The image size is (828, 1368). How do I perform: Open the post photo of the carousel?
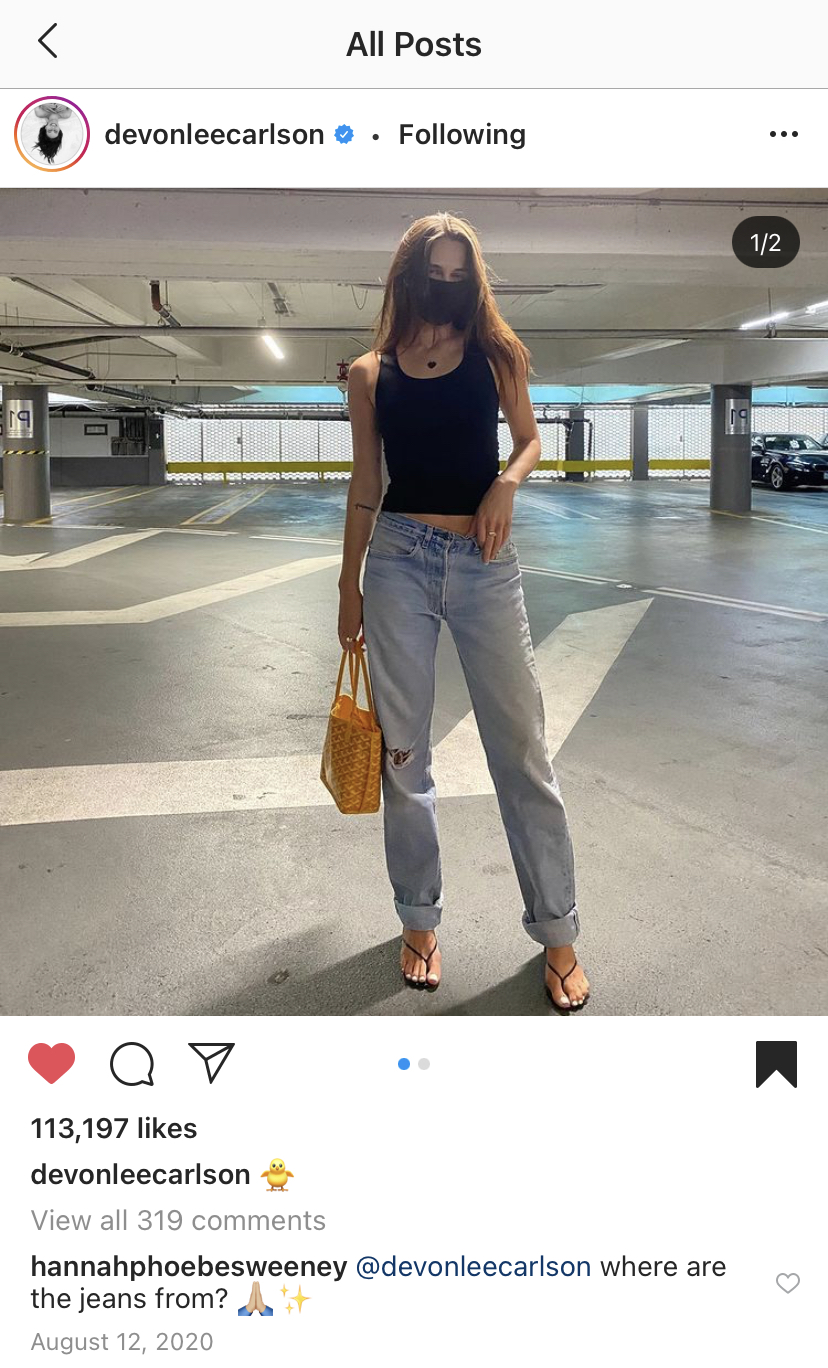414,602
